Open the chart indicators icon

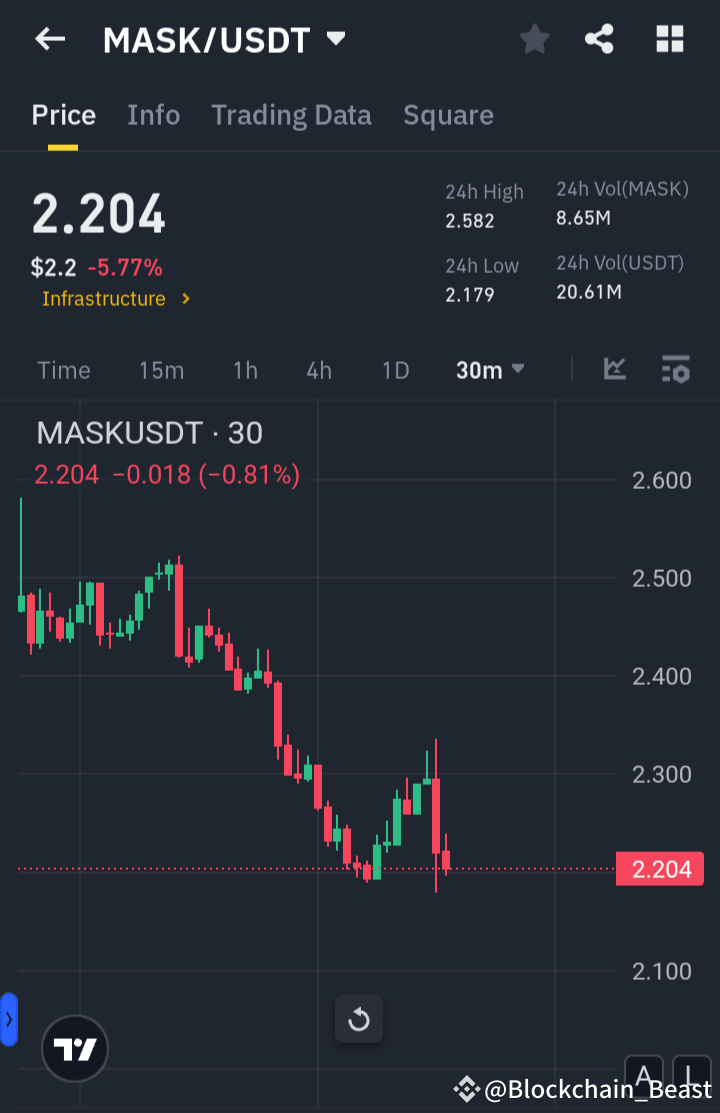[614, 369]
